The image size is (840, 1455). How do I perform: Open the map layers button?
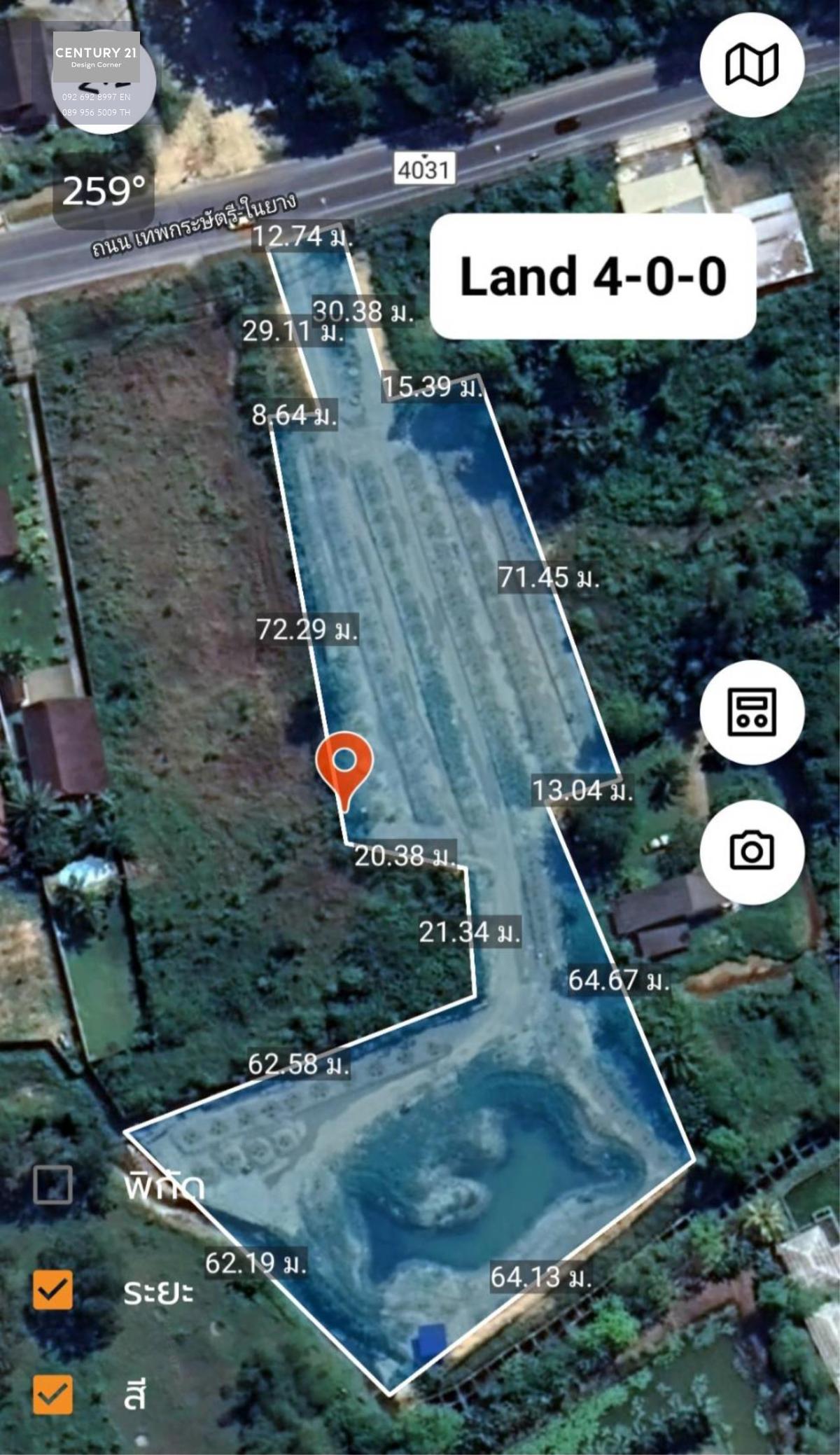click(x=752, y=64)
